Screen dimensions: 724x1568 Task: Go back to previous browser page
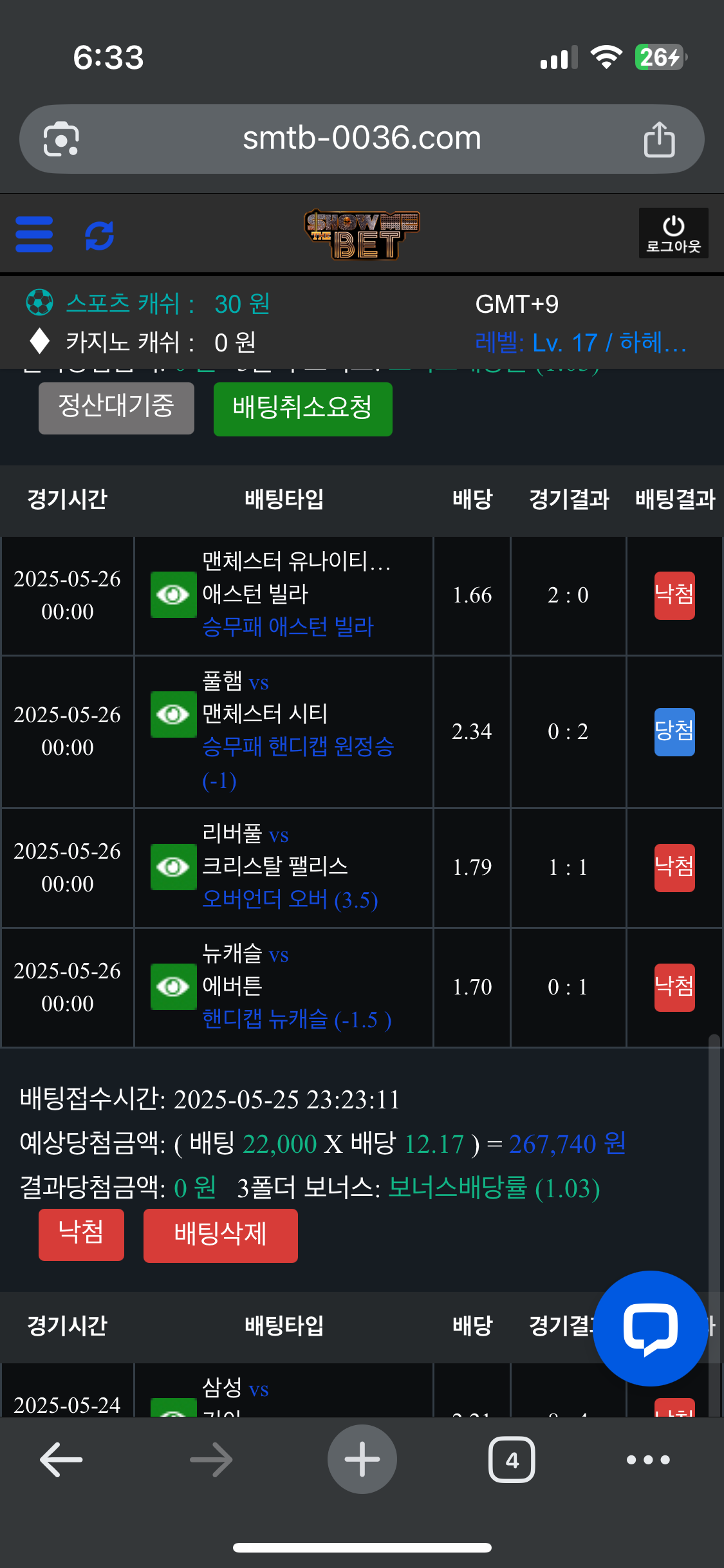tap(61, 1459)
